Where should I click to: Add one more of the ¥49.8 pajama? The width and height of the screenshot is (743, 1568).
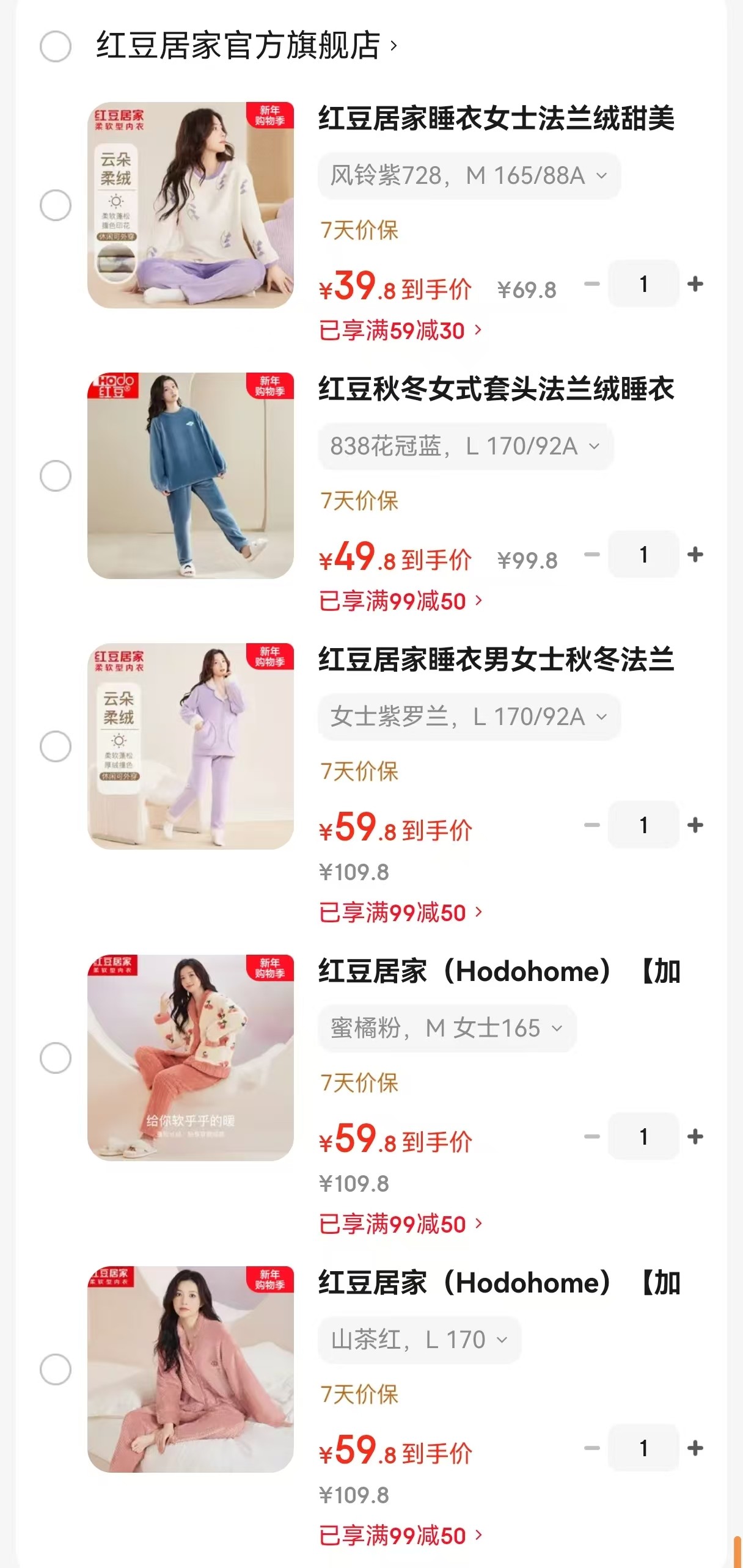click(x=695, y=555)
